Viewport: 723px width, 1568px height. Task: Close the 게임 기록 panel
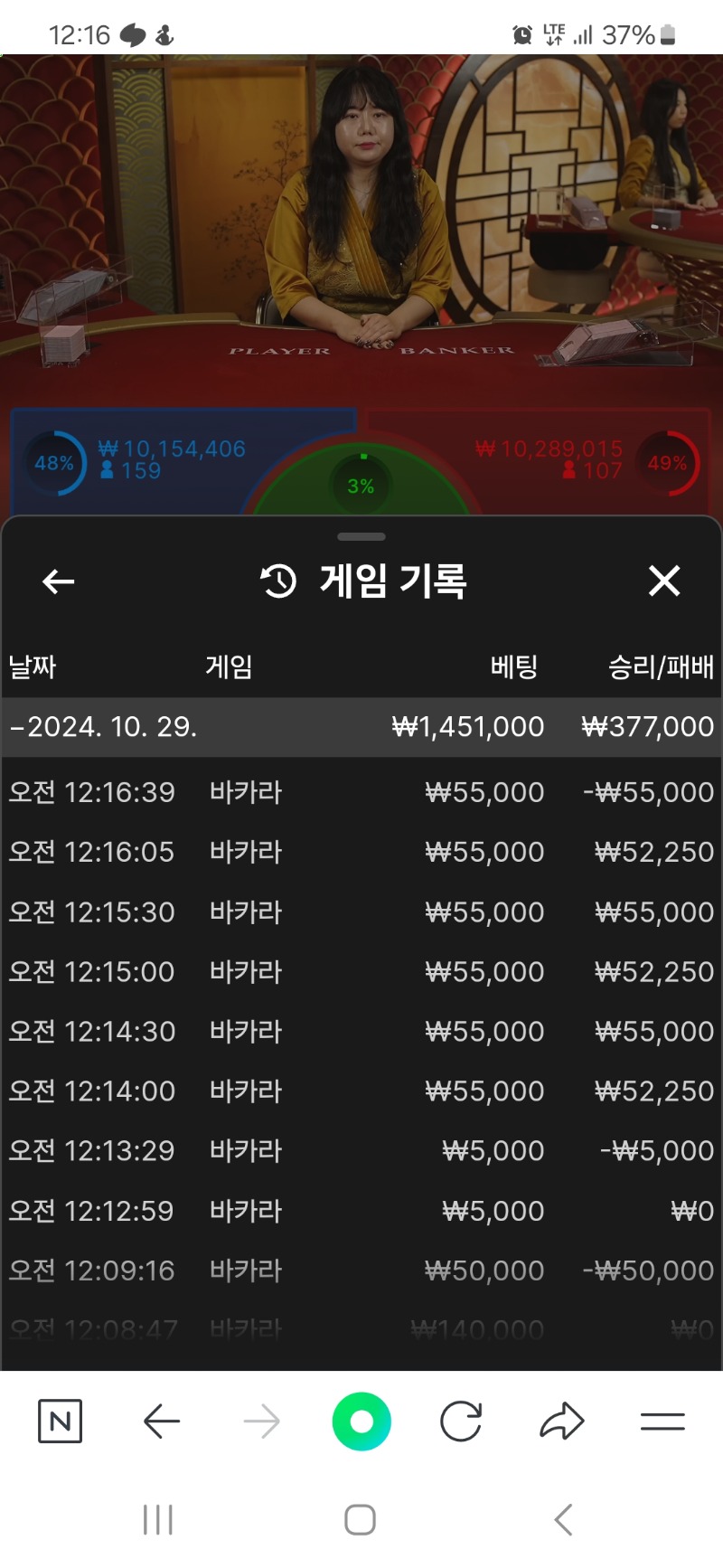click(x=664, y=581)
